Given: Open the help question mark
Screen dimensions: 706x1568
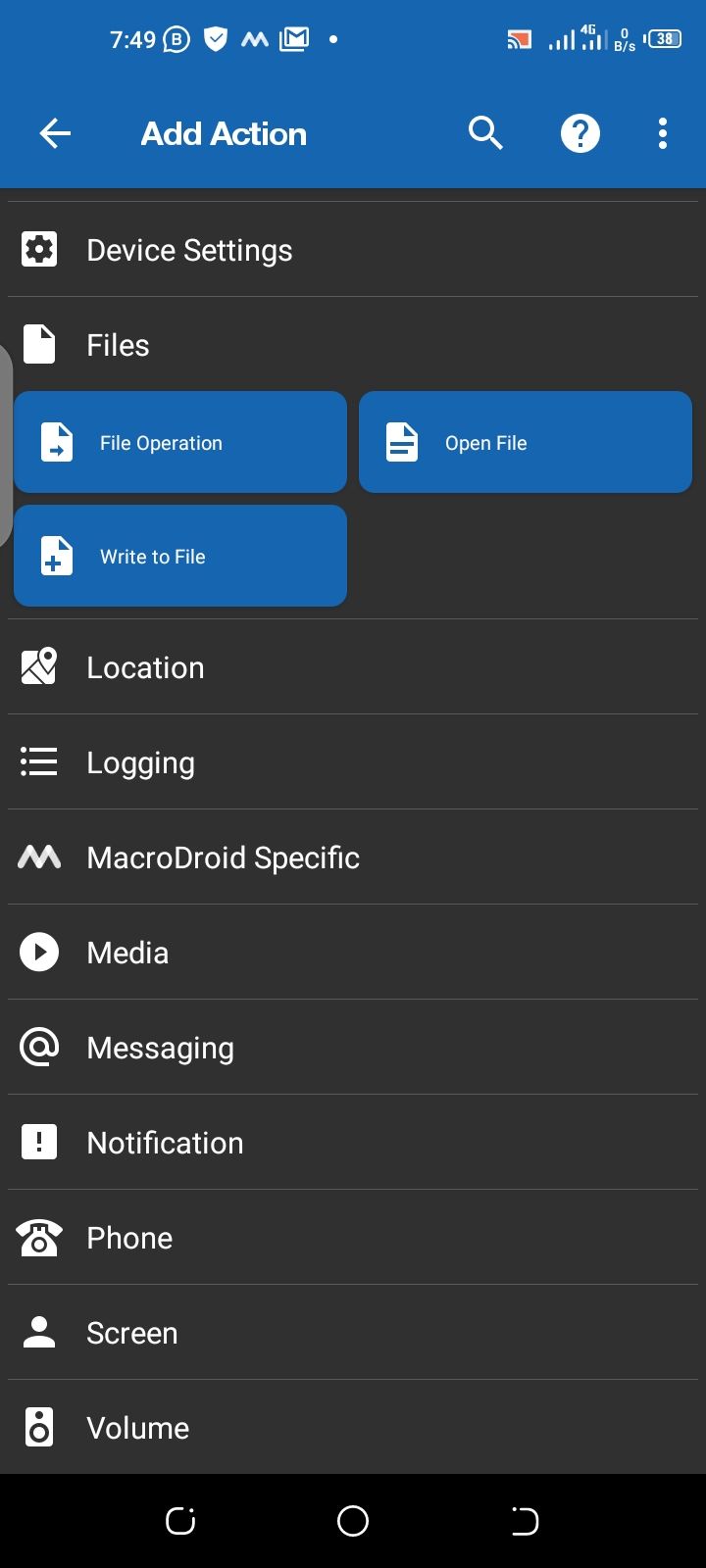Looking at the screenshot, I should (x=580, y=133).
